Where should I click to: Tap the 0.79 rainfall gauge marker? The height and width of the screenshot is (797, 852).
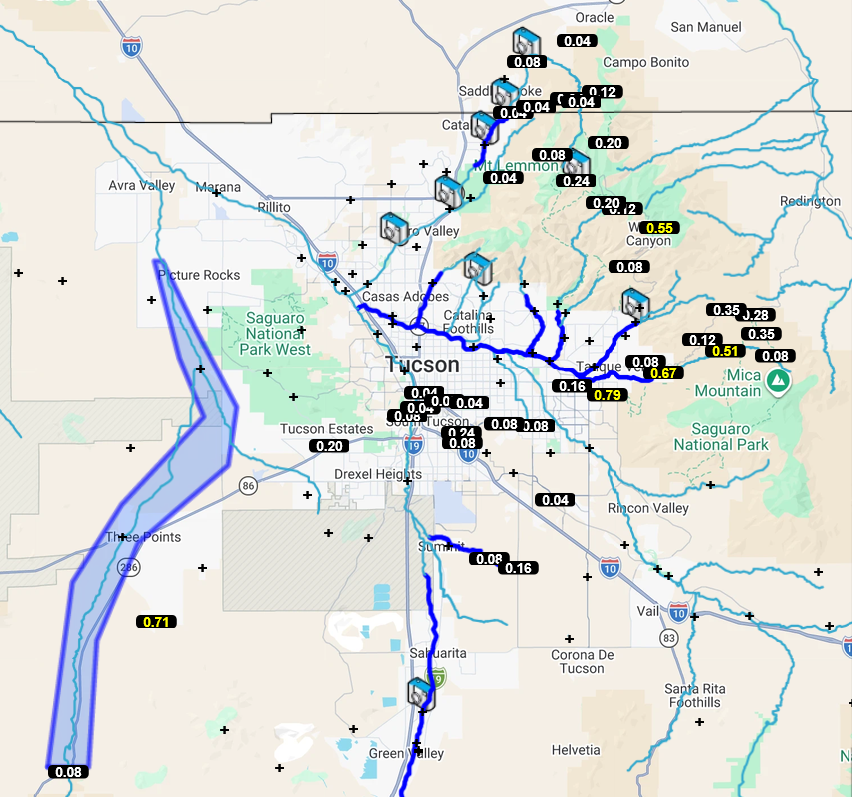pyautogui.click(x=607, y=395)
